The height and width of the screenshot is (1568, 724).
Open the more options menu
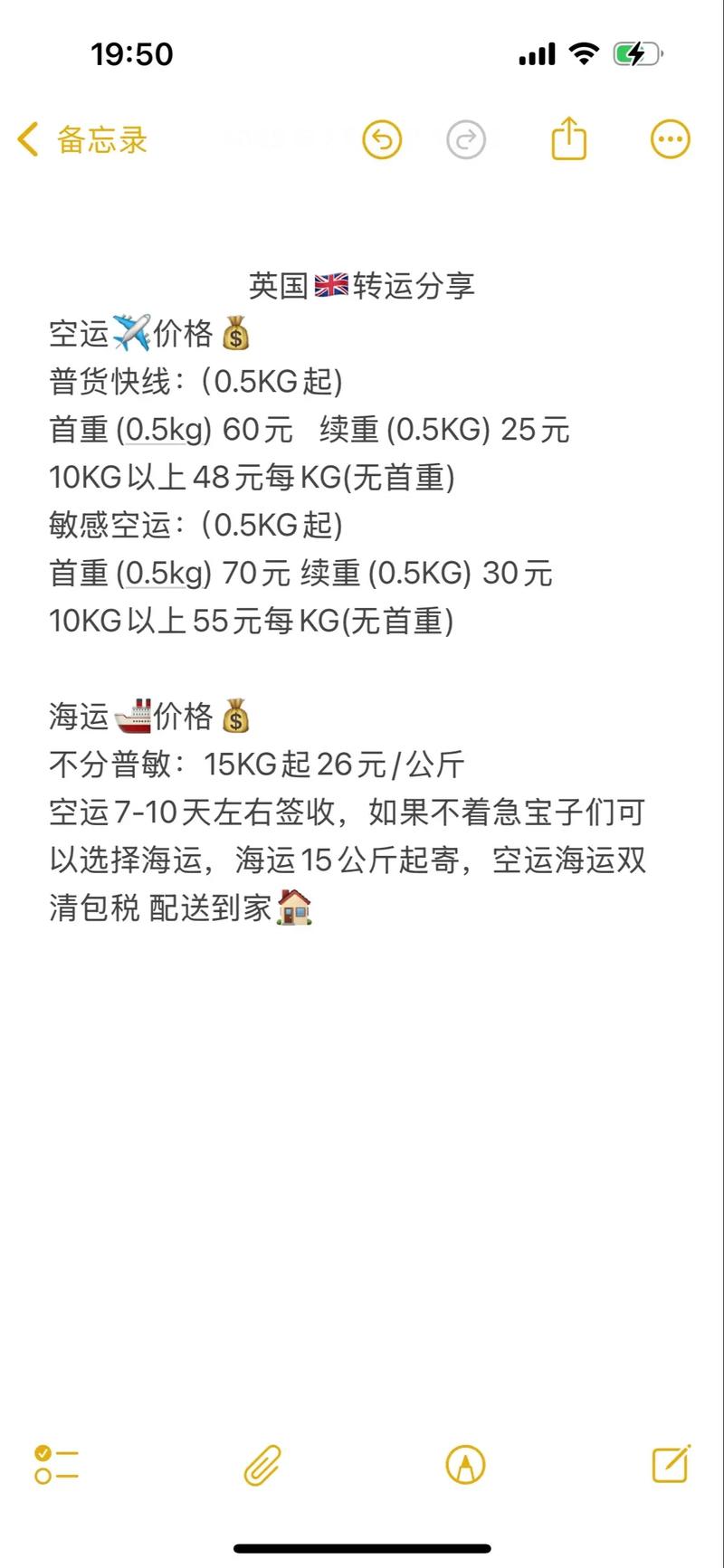coord(671,140)
